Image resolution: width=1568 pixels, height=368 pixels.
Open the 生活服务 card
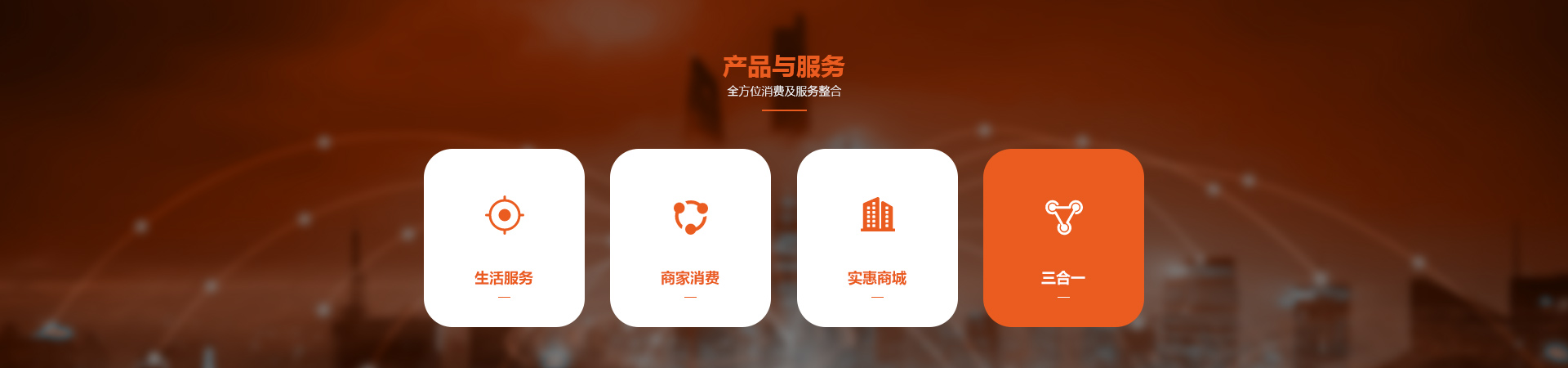[504, 238]
